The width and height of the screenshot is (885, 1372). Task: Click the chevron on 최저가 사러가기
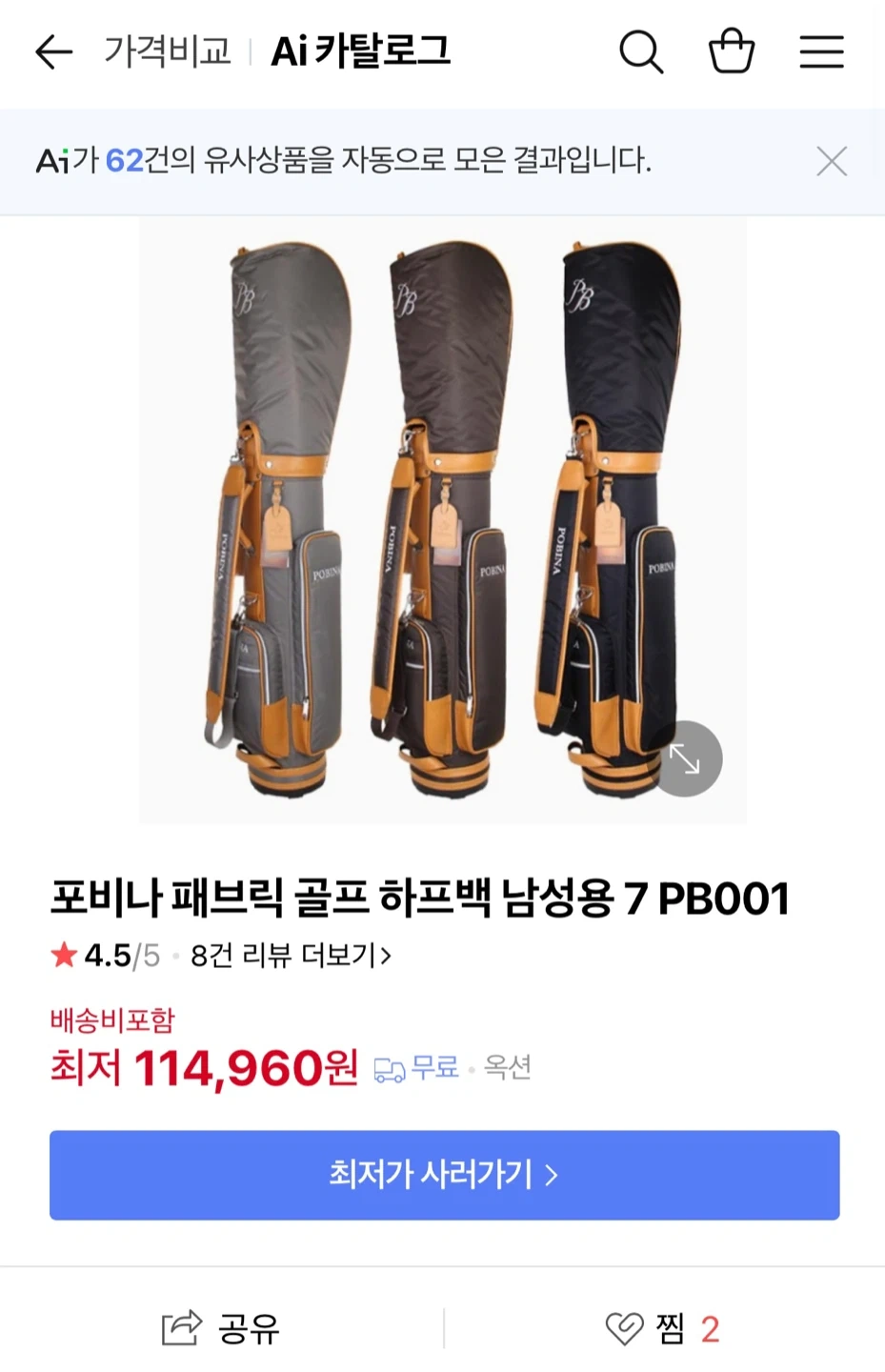tap(549, 1176)
